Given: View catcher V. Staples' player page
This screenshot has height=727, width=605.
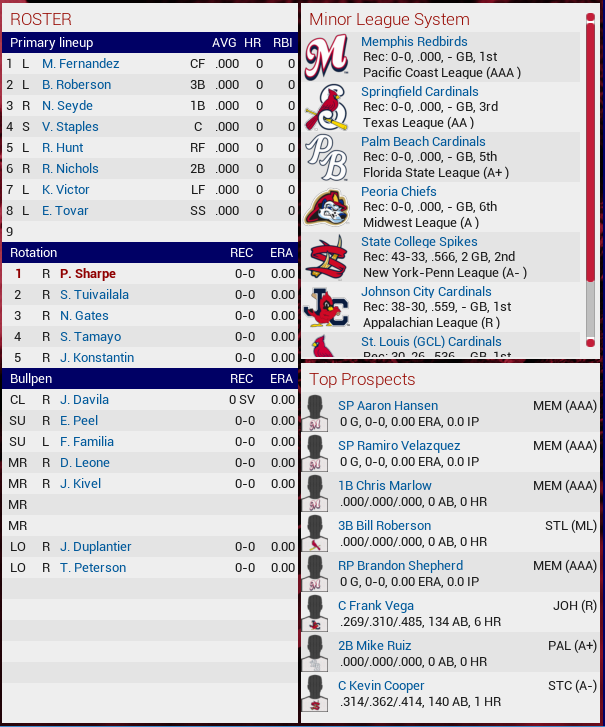Looking at the screenshot, I should (70, 127).
